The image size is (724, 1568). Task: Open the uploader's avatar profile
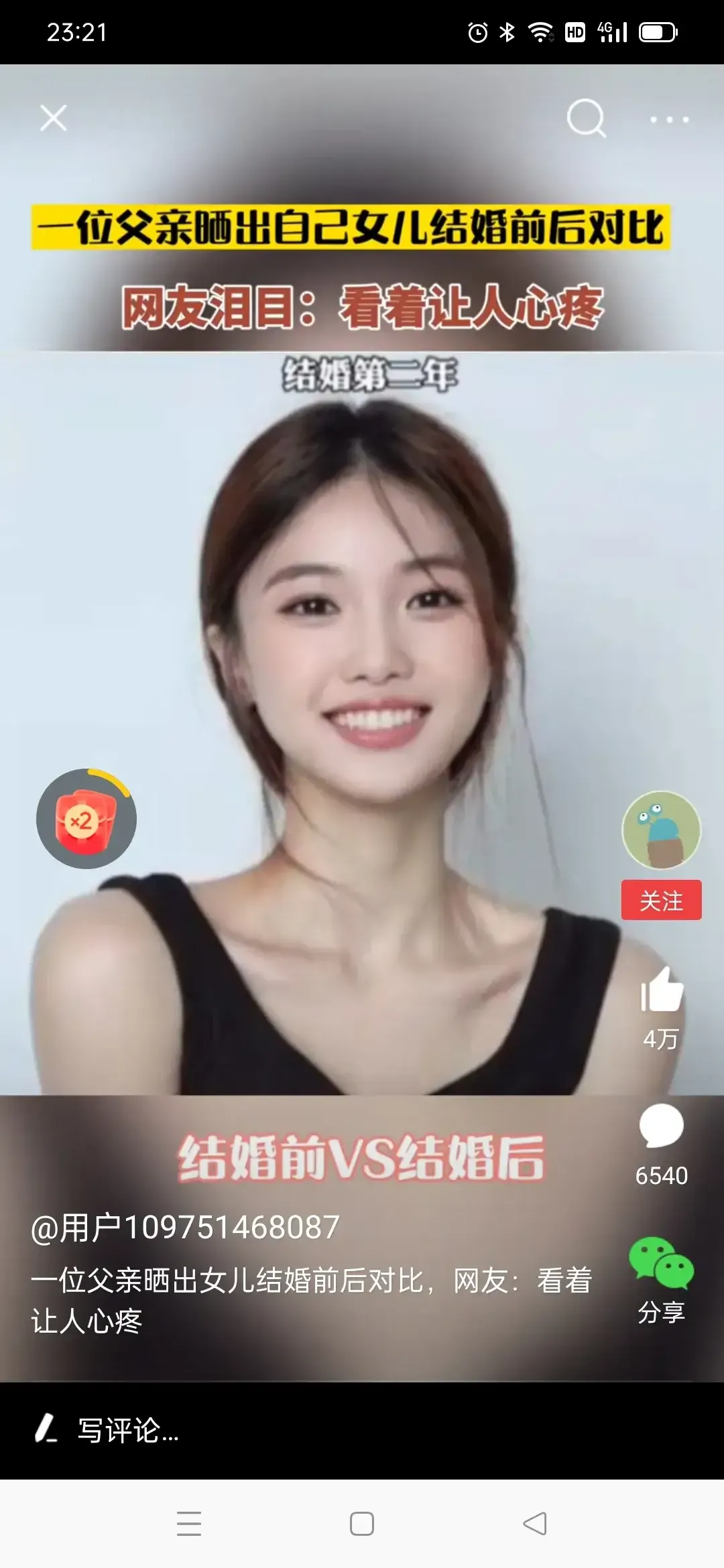(x=661, y=830)
